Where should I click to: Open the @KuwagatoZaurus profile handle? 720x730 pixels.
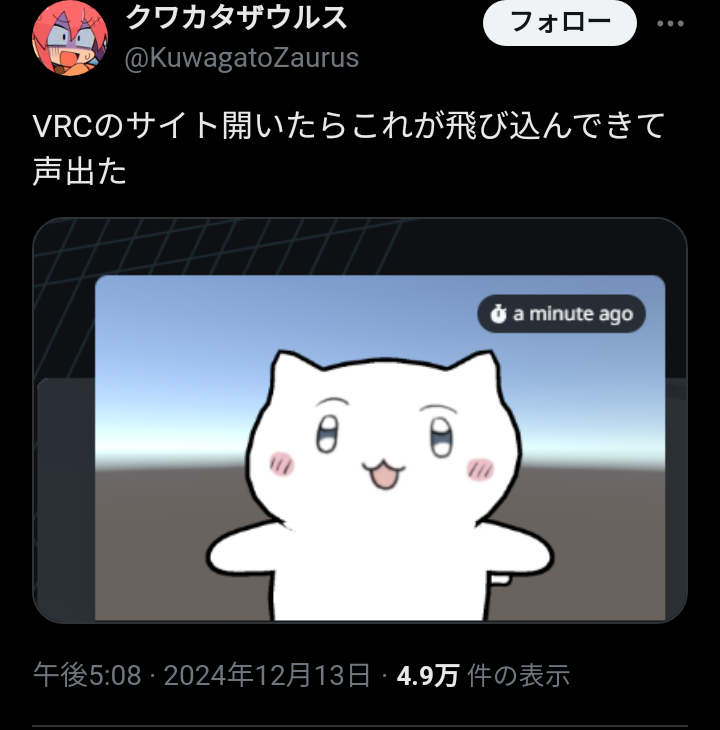[241, 58]
